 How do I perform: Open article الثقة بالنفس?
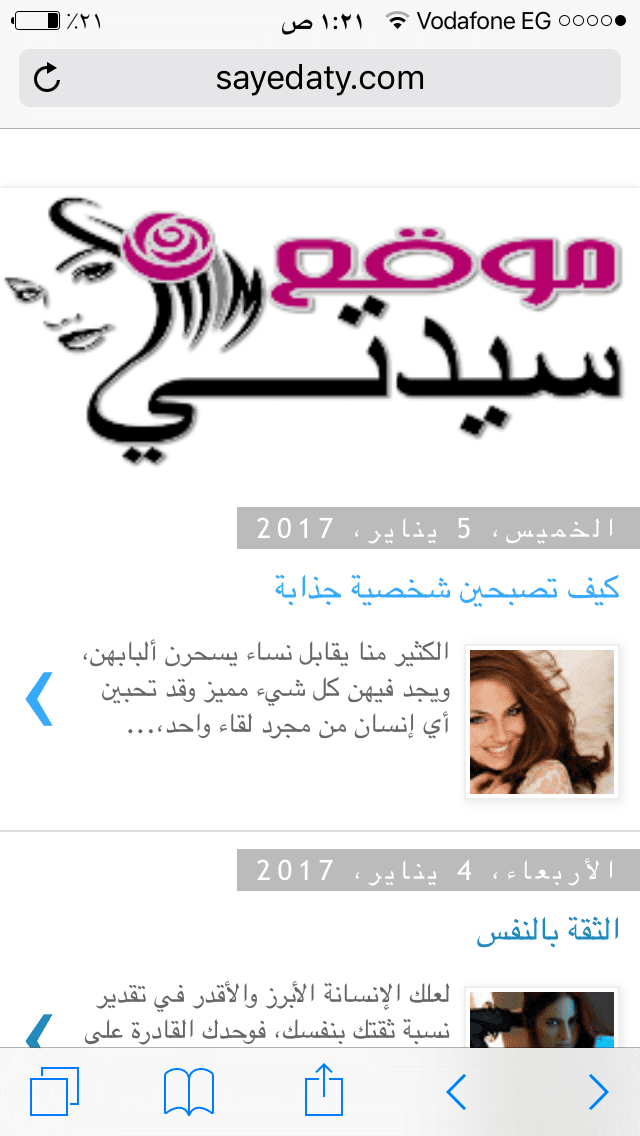pos(547,930)
